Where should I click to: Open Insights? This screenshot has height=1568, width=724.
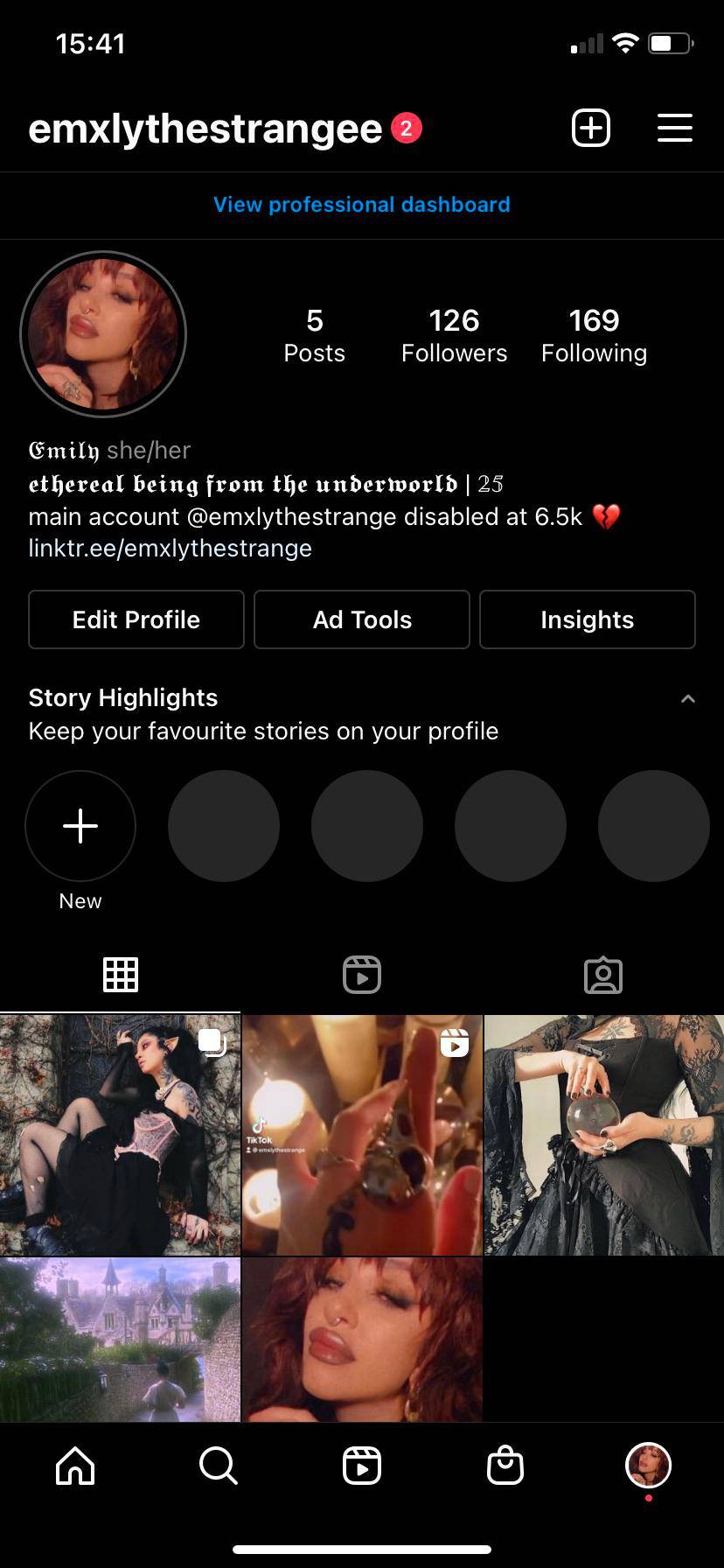point(587,619)
